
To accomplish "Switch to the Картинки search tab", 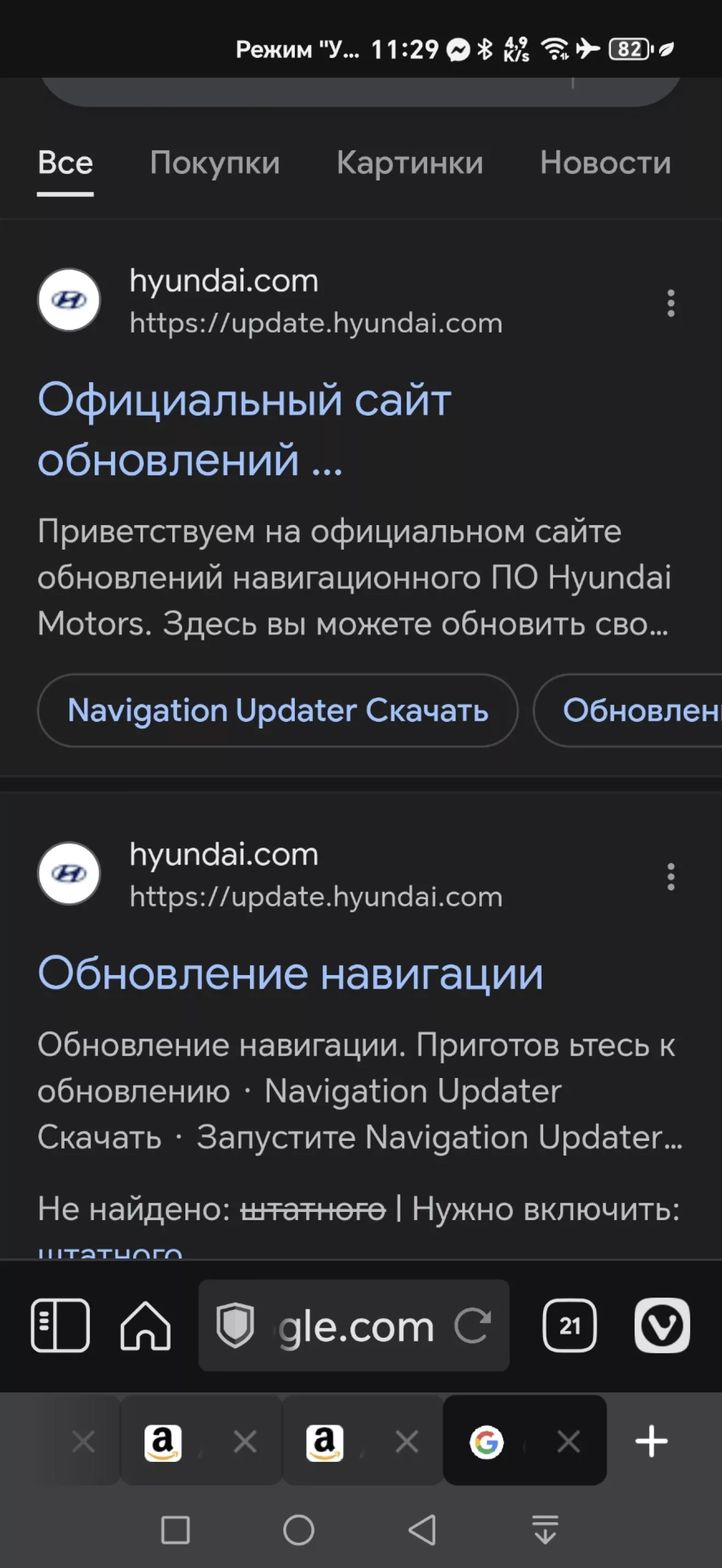I will pyautogui.click(x=410, y=163).
